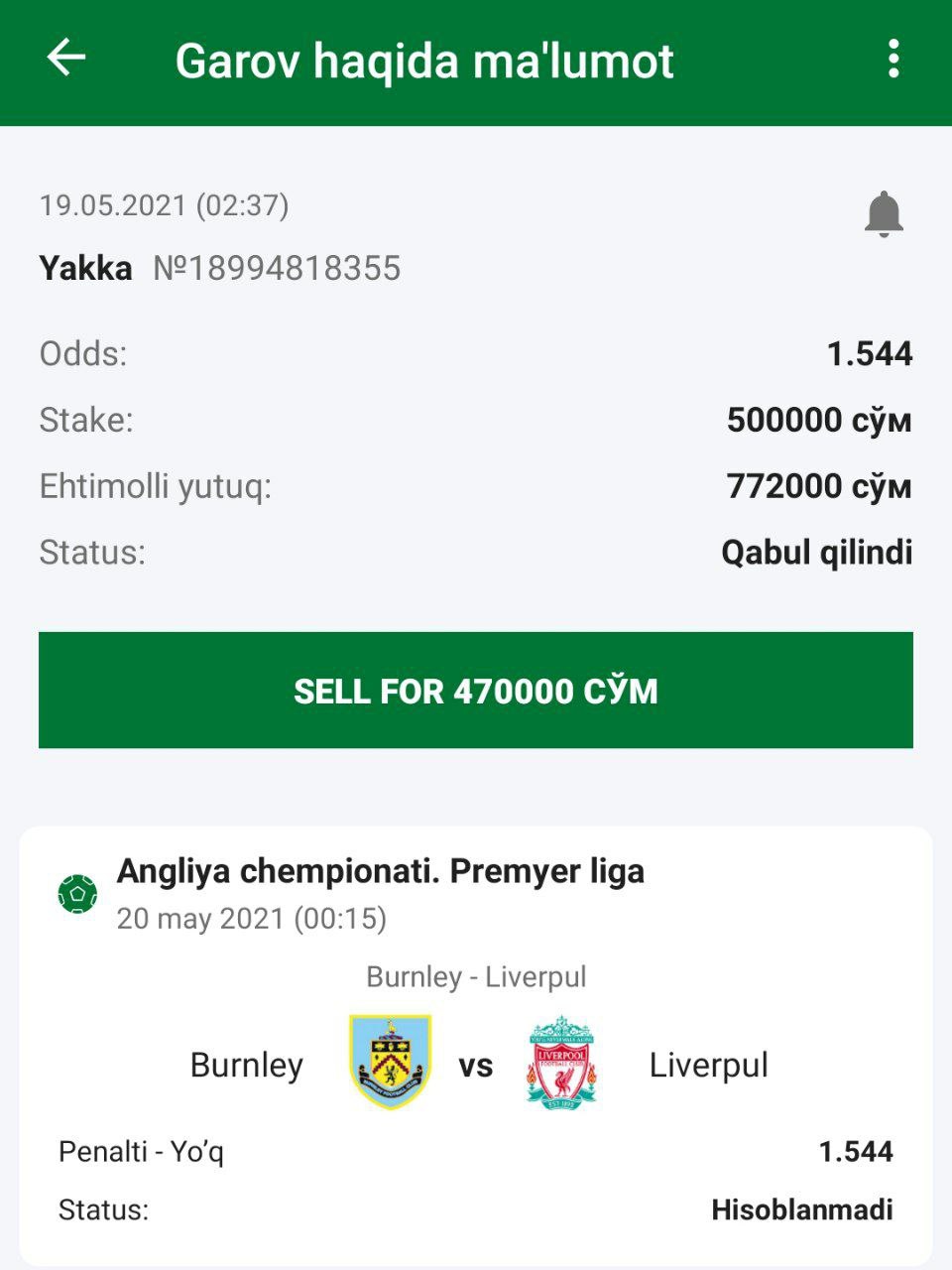Open the Burnley vs Liverpul match card
The width and height of the screenshot is (952, 1270).
(x=476, y=1062)
